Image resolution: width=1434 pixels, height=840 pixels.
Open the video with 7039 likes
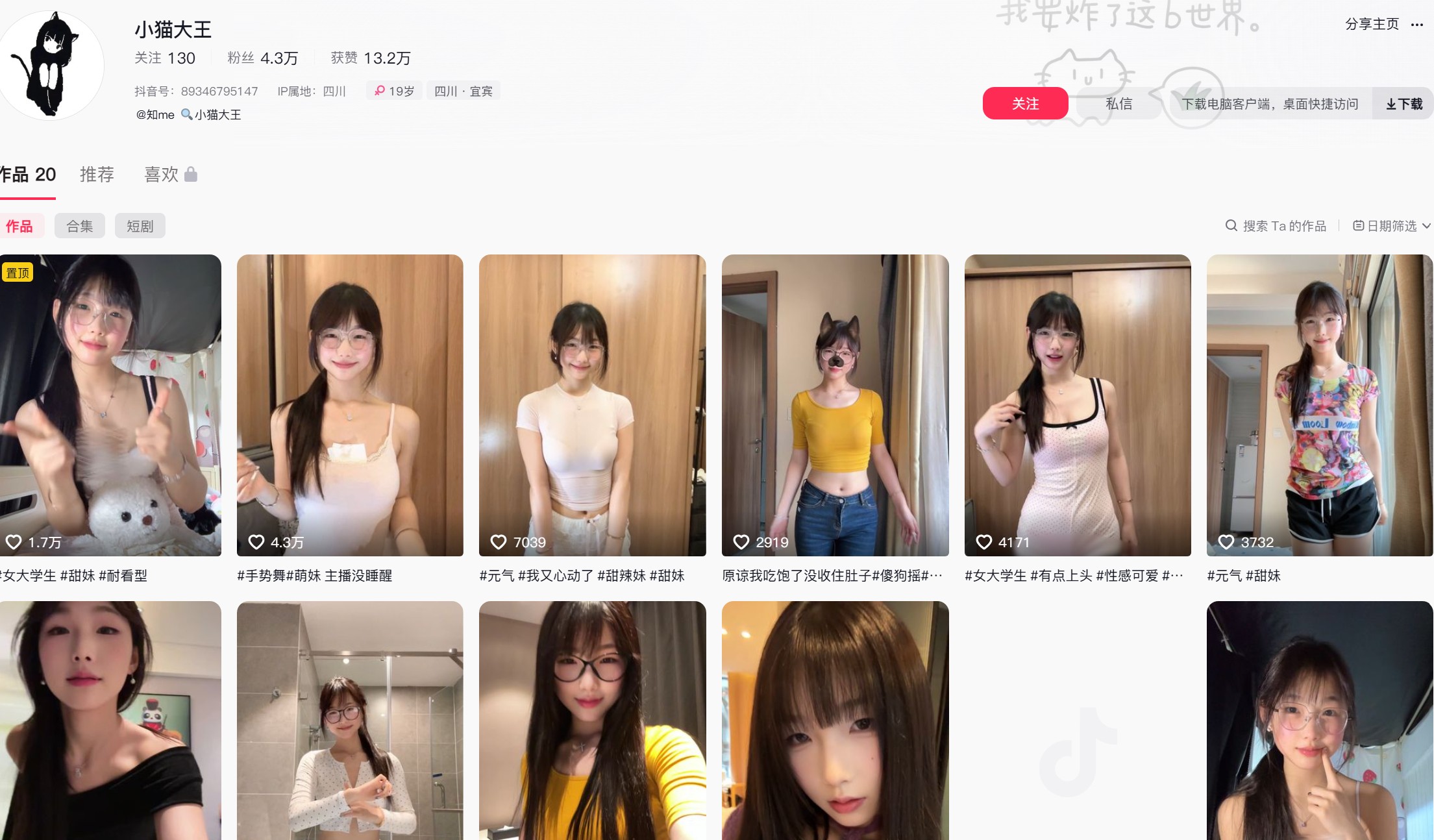(592, 405)
